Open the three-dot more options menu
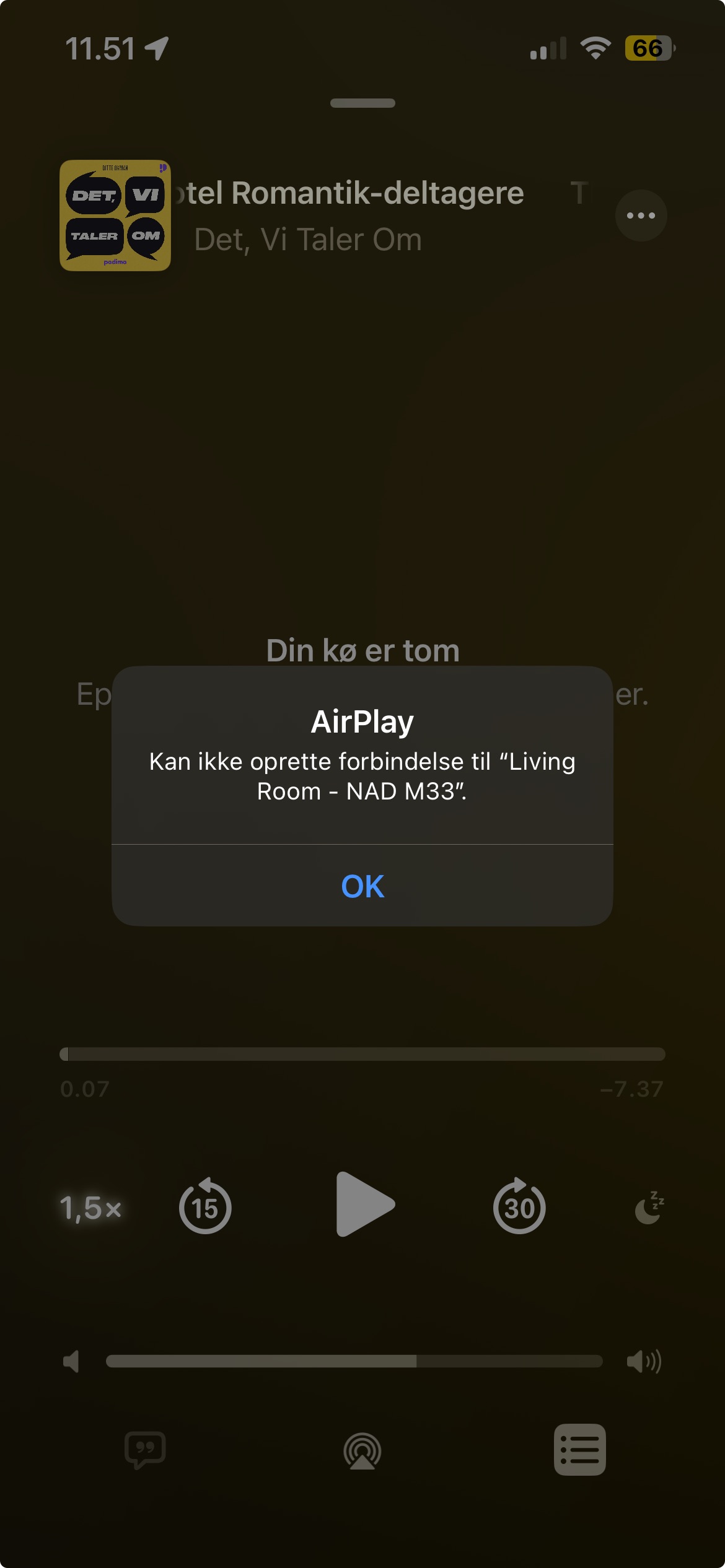The width and height of the screenshot is (725, 1568). (641, 216)
